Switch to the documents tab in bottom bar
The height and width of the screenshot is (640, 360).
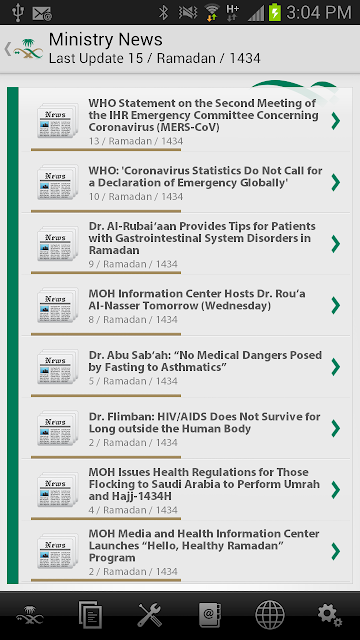point(90,614)
